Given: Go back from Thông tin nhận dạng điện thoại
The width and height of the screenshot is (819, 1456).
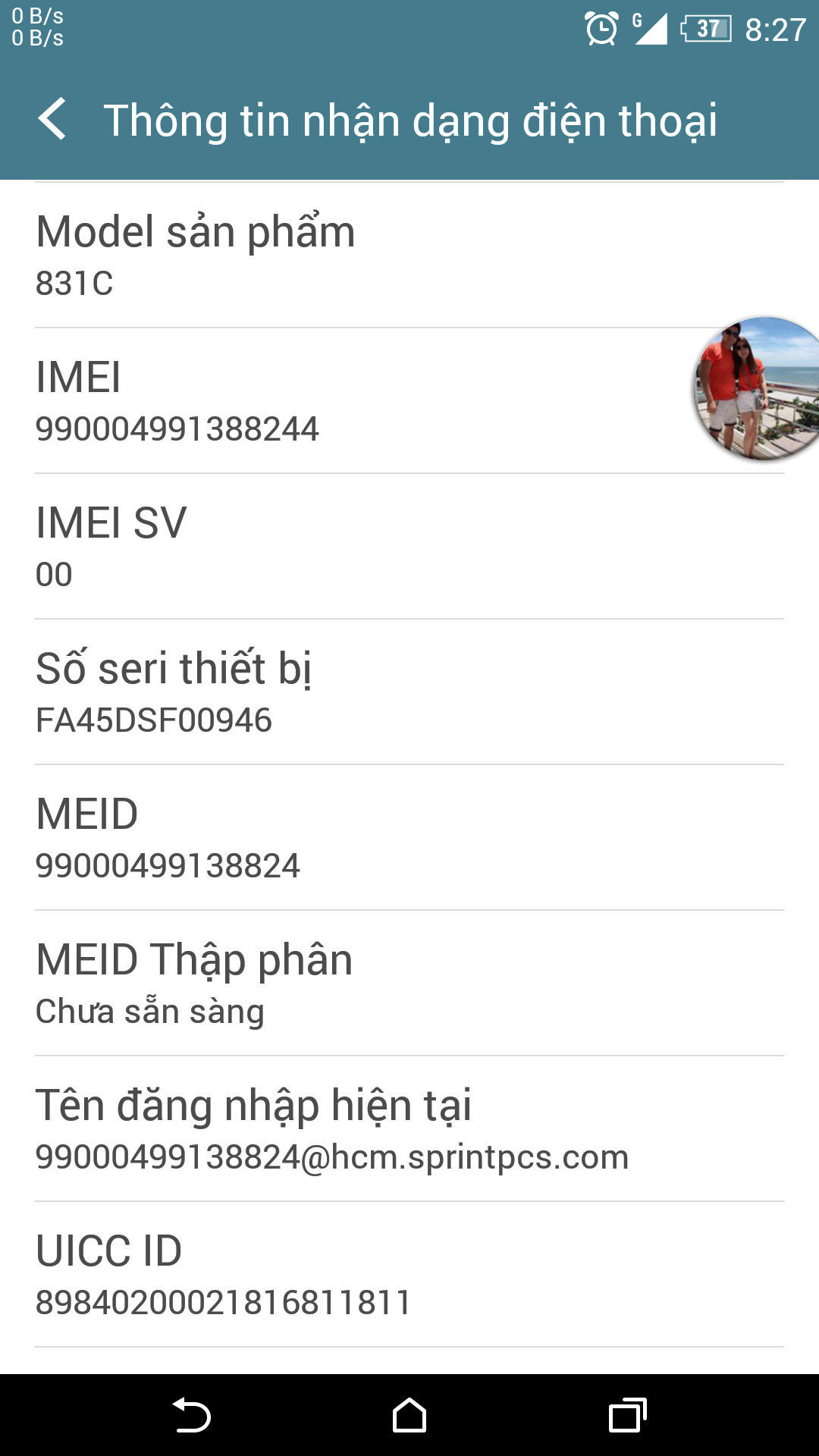Looking at the screenshot, I should pyautogui.click(x=52, y=119).
